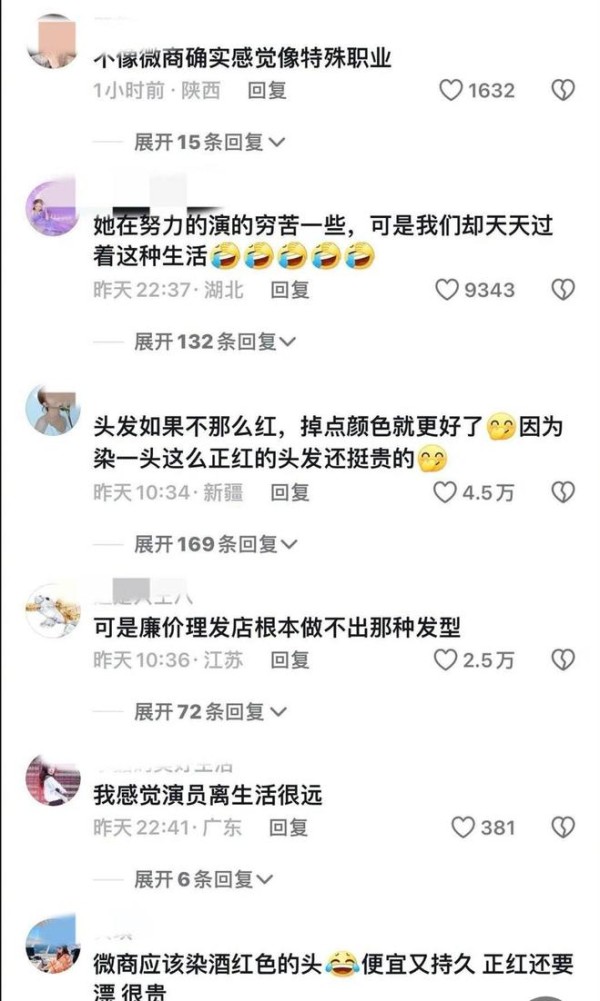Expand the 6 replies
Screen dimensions: 600x1001
pos(203,879)
